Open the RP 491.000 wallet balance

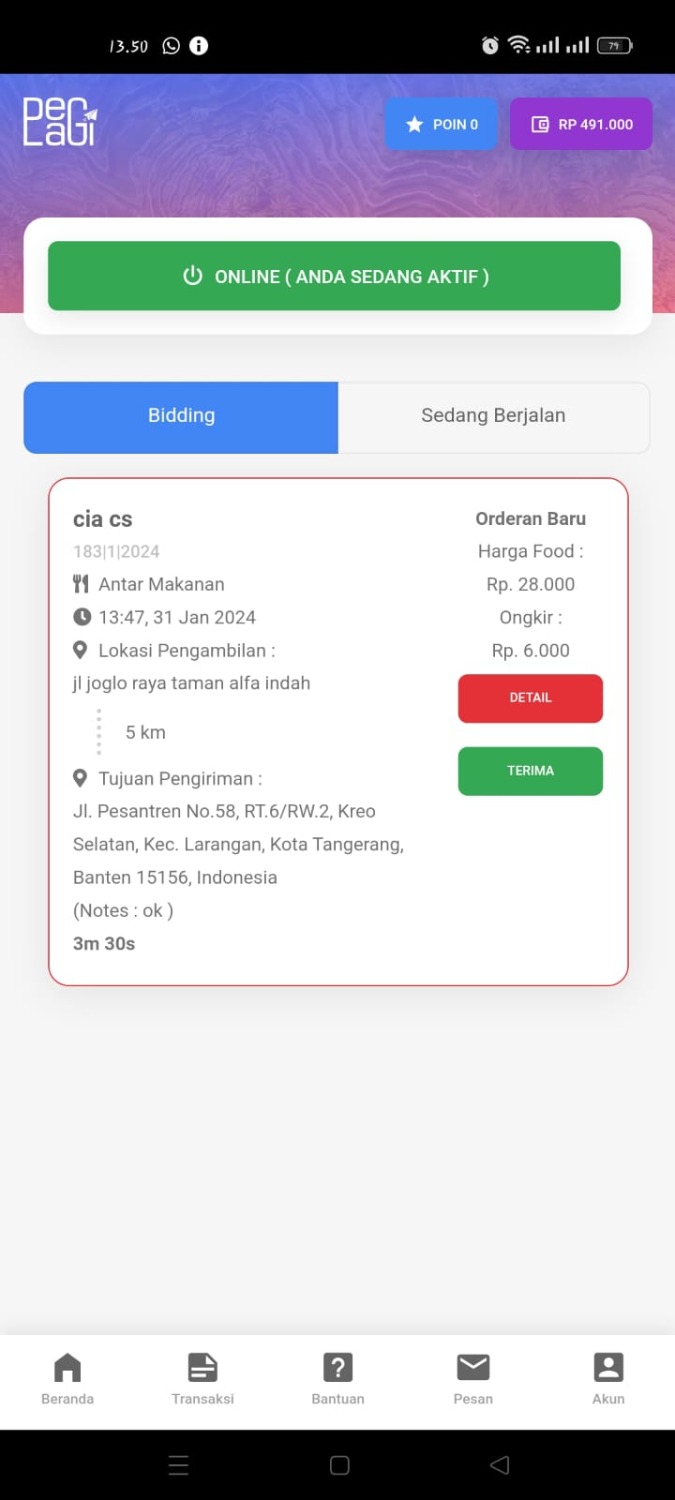tap(581, 125)
